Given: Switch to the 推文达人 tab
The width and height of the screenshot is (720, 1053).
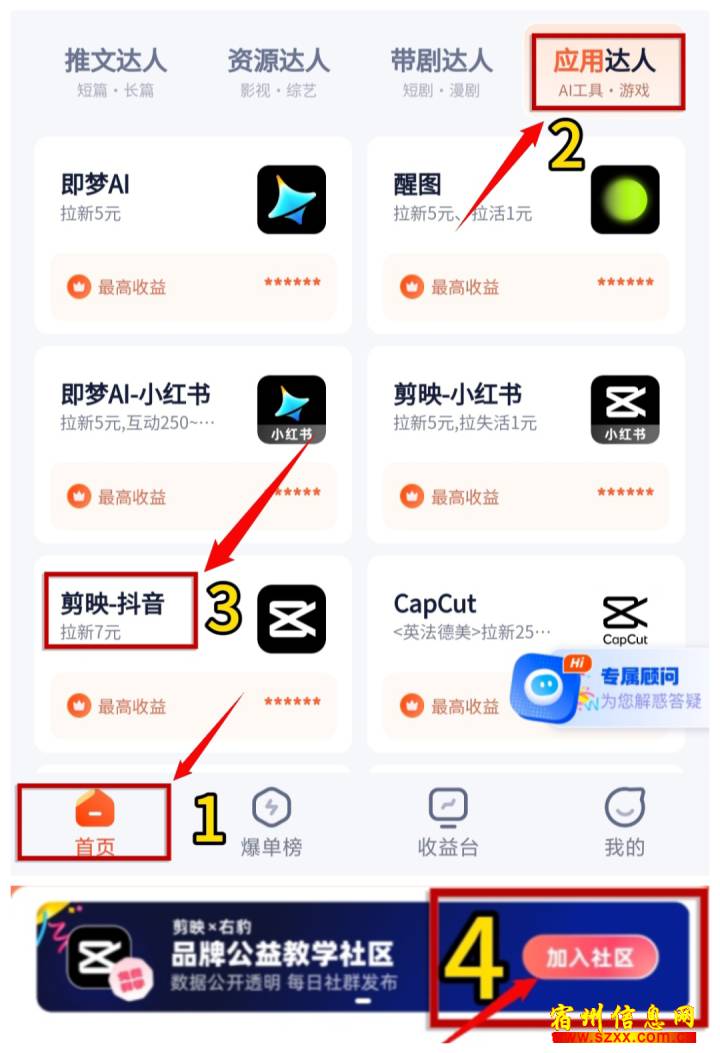Looking at the screenshot, I should tap(115, 70).
